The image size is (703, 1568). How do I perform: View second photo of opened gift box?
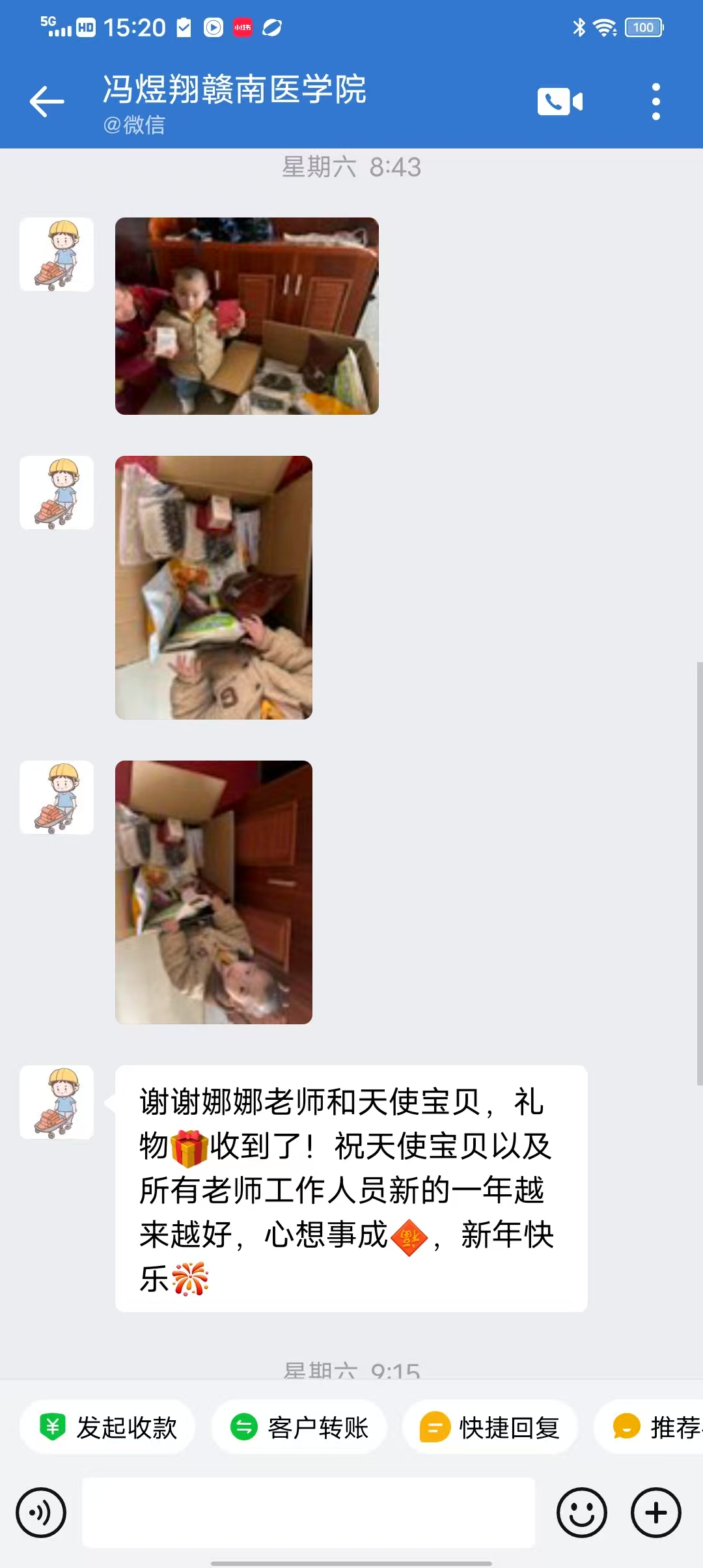(214, 587)
